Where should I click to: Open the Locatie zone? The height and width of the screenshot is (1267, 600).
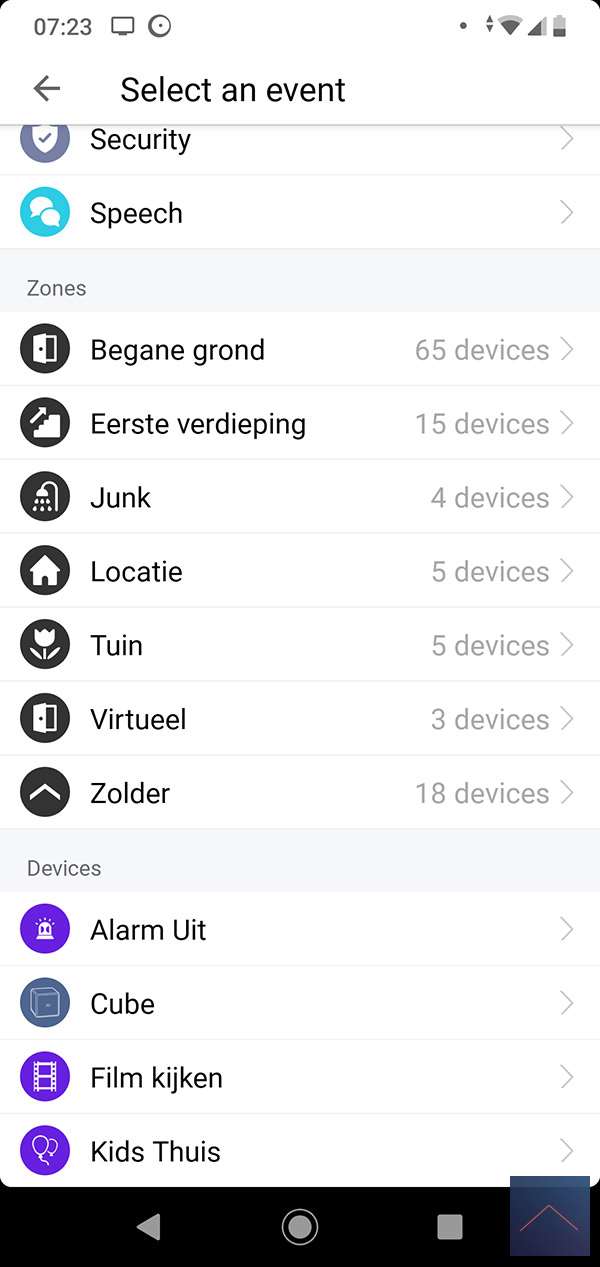(x=300, y=572)
